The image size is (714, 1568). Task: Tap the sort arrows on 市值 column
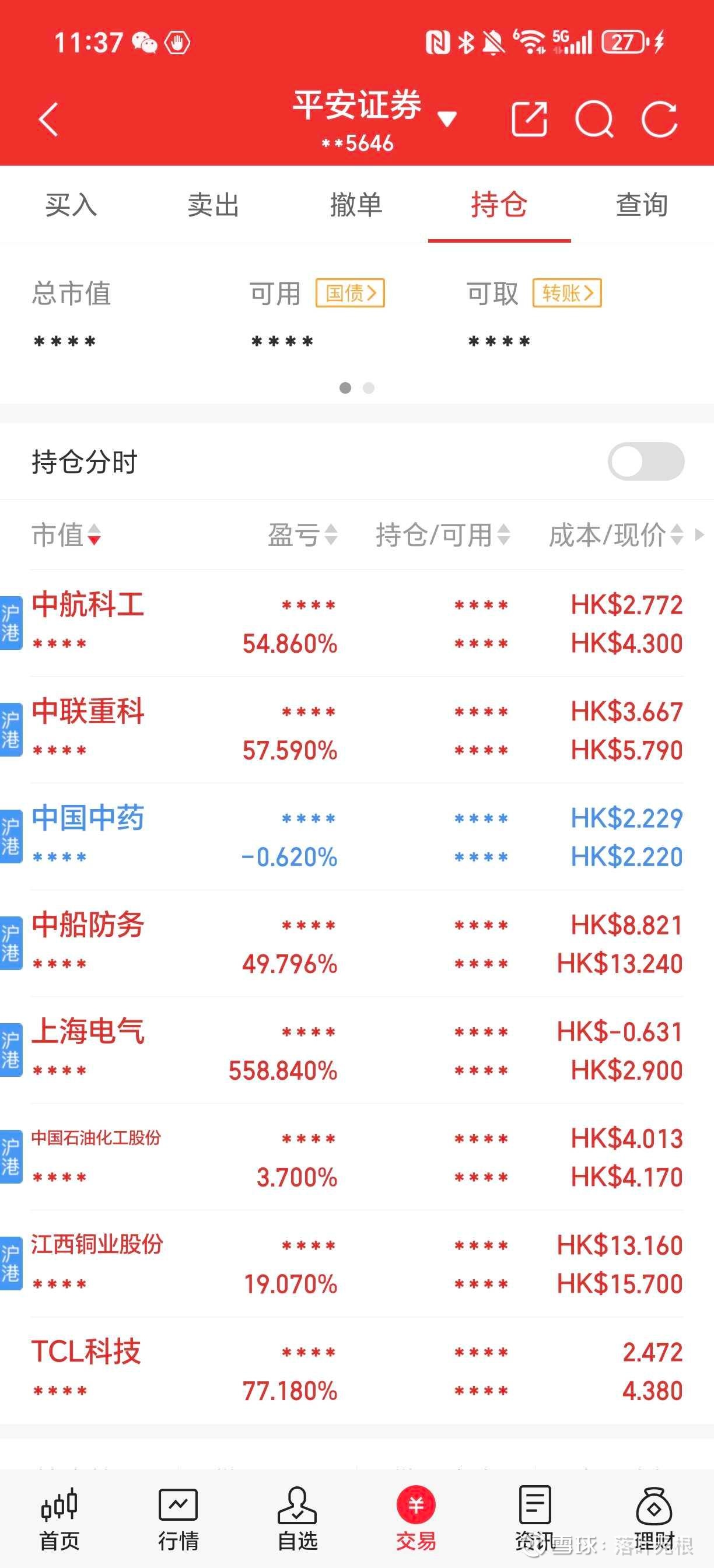click(94, 537)
